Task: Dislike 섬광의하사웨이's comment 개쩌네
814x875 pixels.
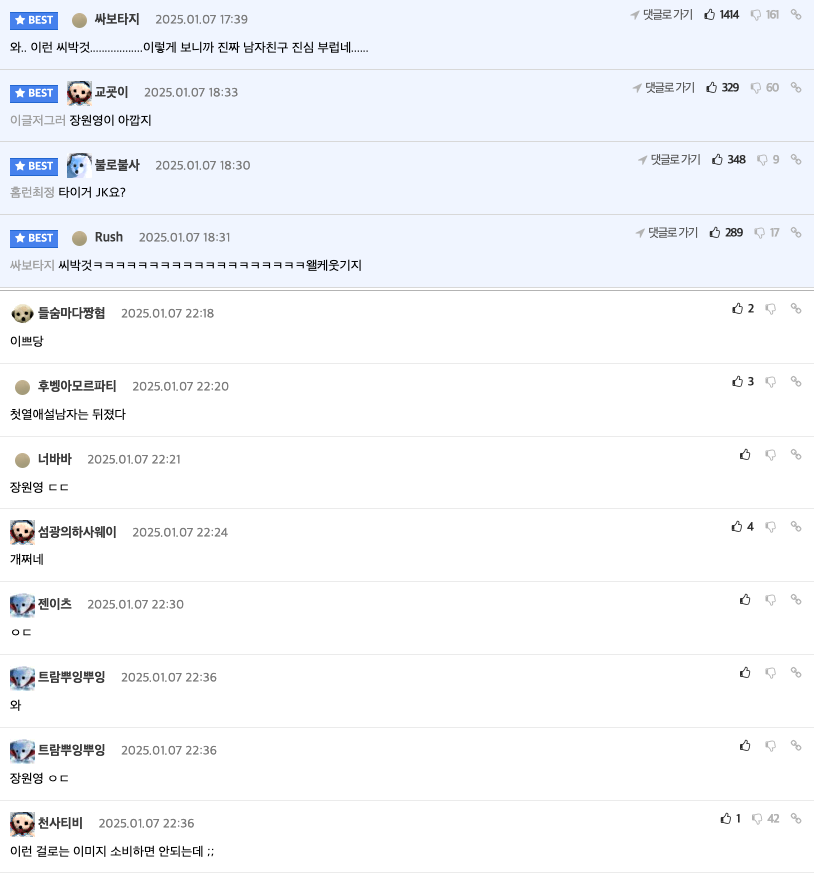Action: [771, 527]
